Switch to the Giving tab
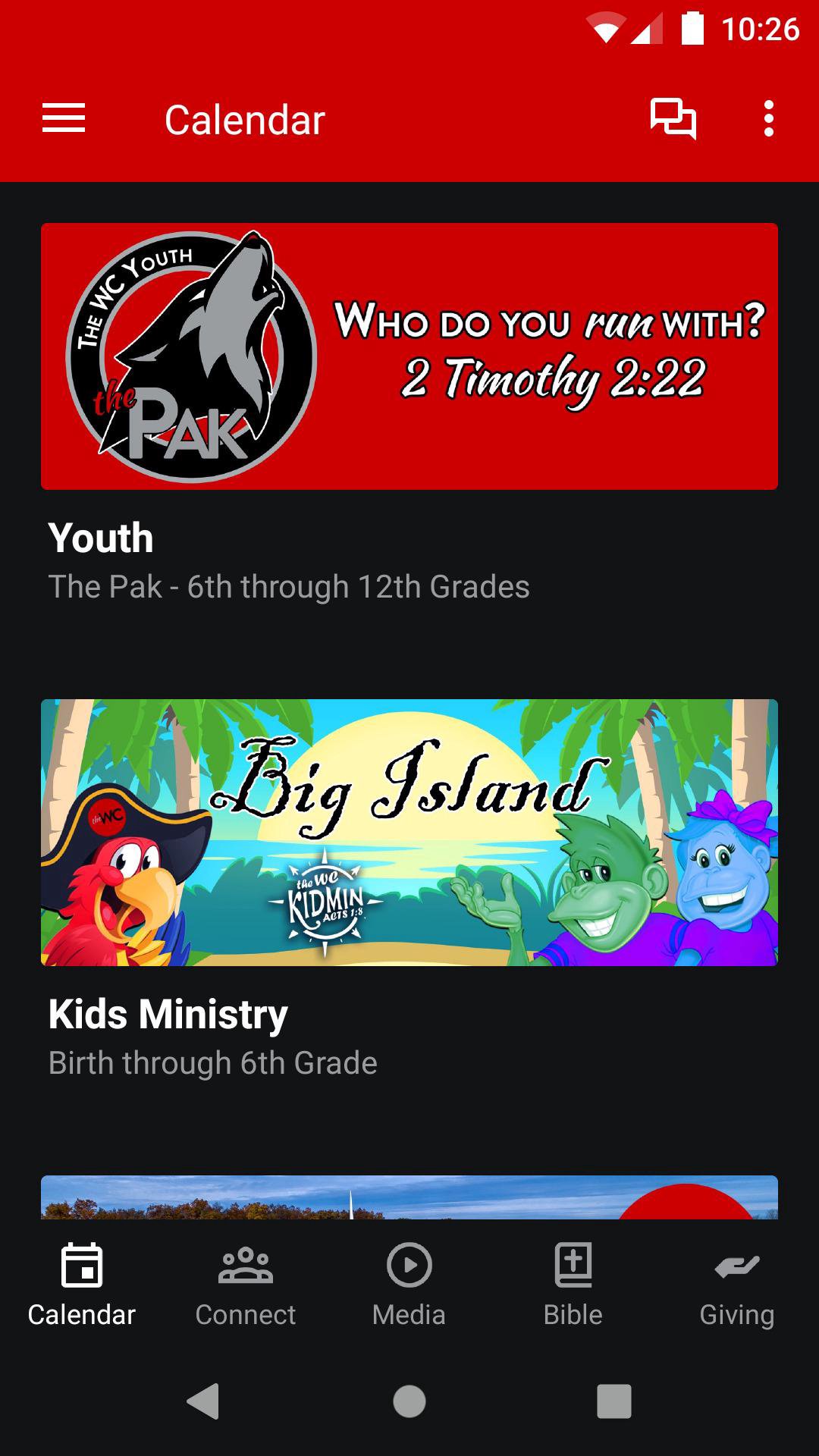The height and width of the screenshot is (1456, 819). 737,1283
